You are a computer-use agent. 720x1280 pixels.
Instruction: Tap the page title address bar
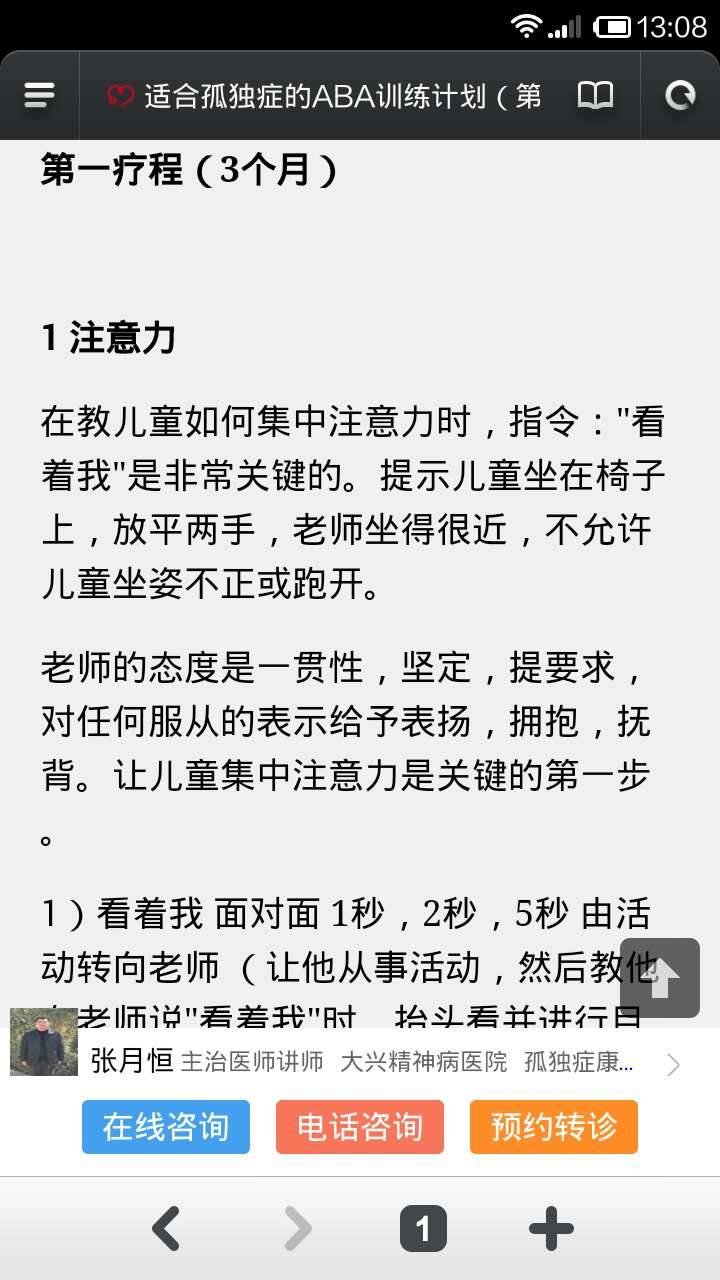tap(325, 96)
